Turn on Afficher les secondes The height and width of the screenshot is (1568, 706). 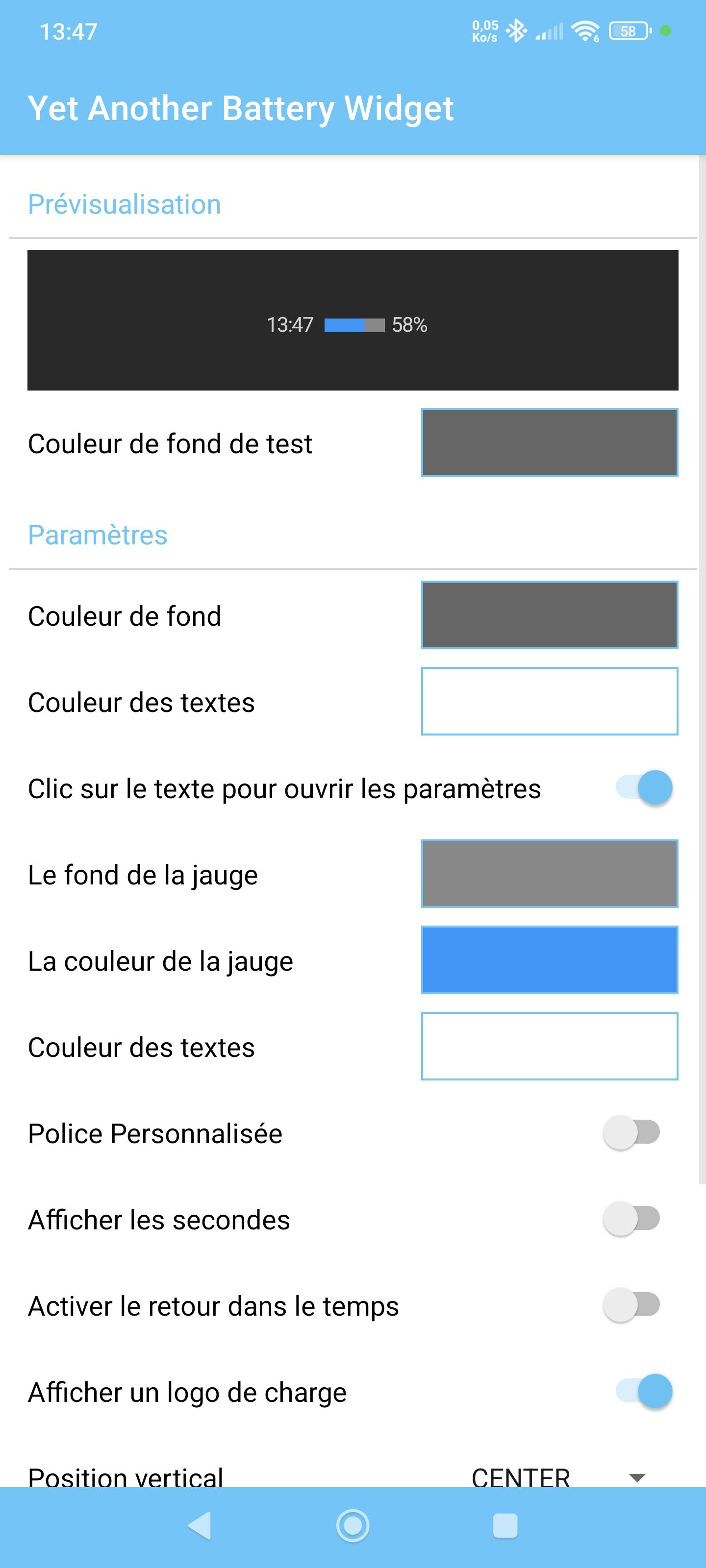click(x=631, y=1219)
